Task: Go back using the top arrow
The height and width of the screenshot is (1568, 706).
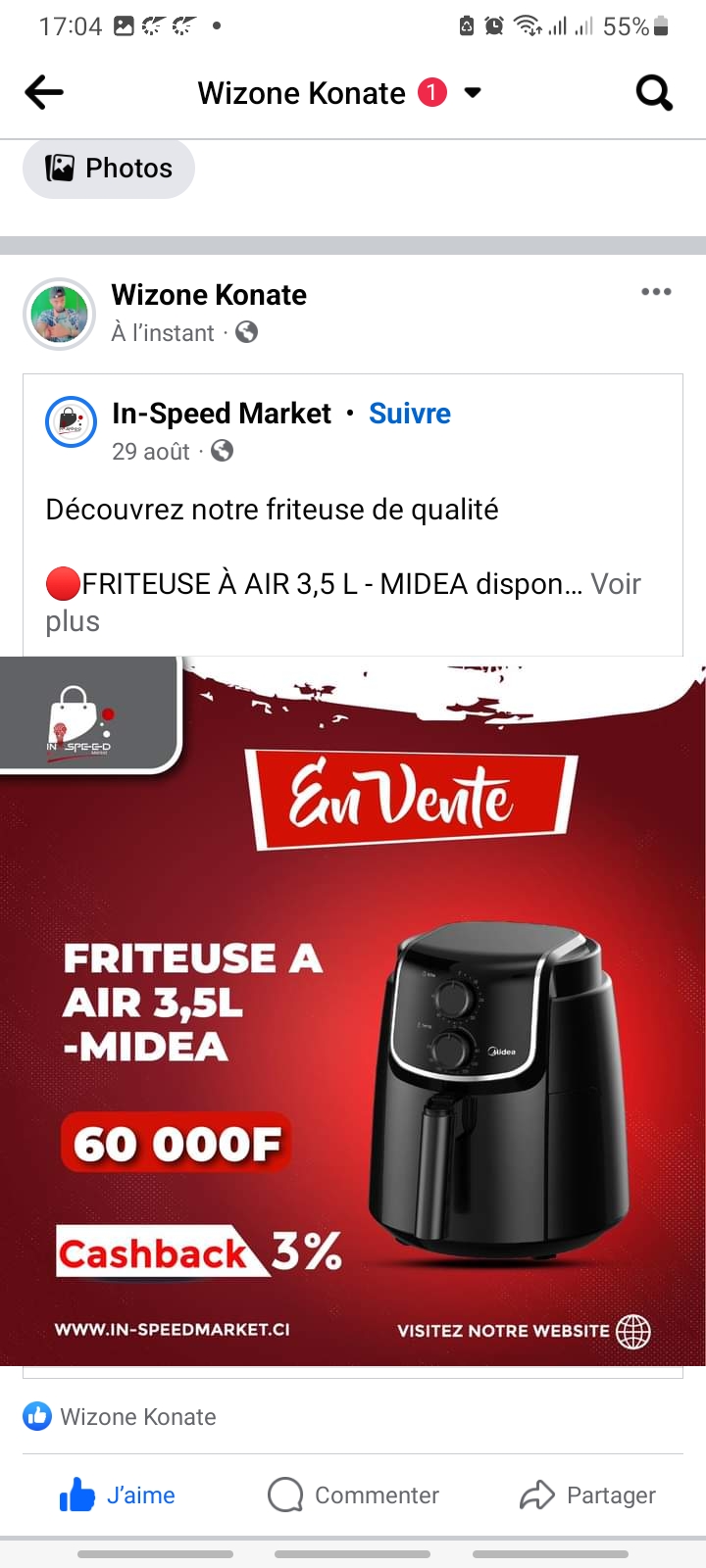Action: pos(44,93)
